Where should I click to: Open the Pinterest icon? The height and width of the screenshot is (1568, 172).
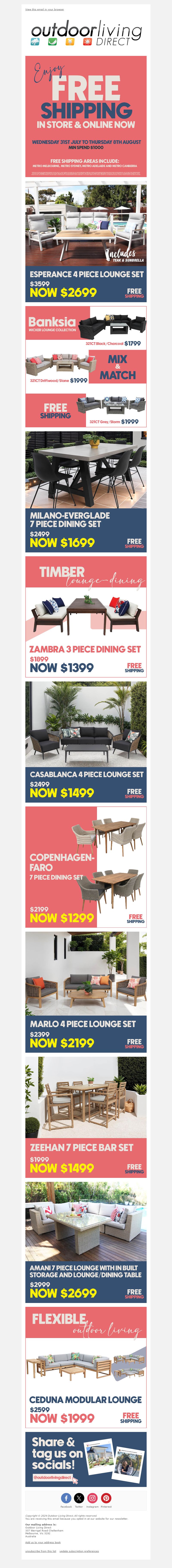(106, 1498)
